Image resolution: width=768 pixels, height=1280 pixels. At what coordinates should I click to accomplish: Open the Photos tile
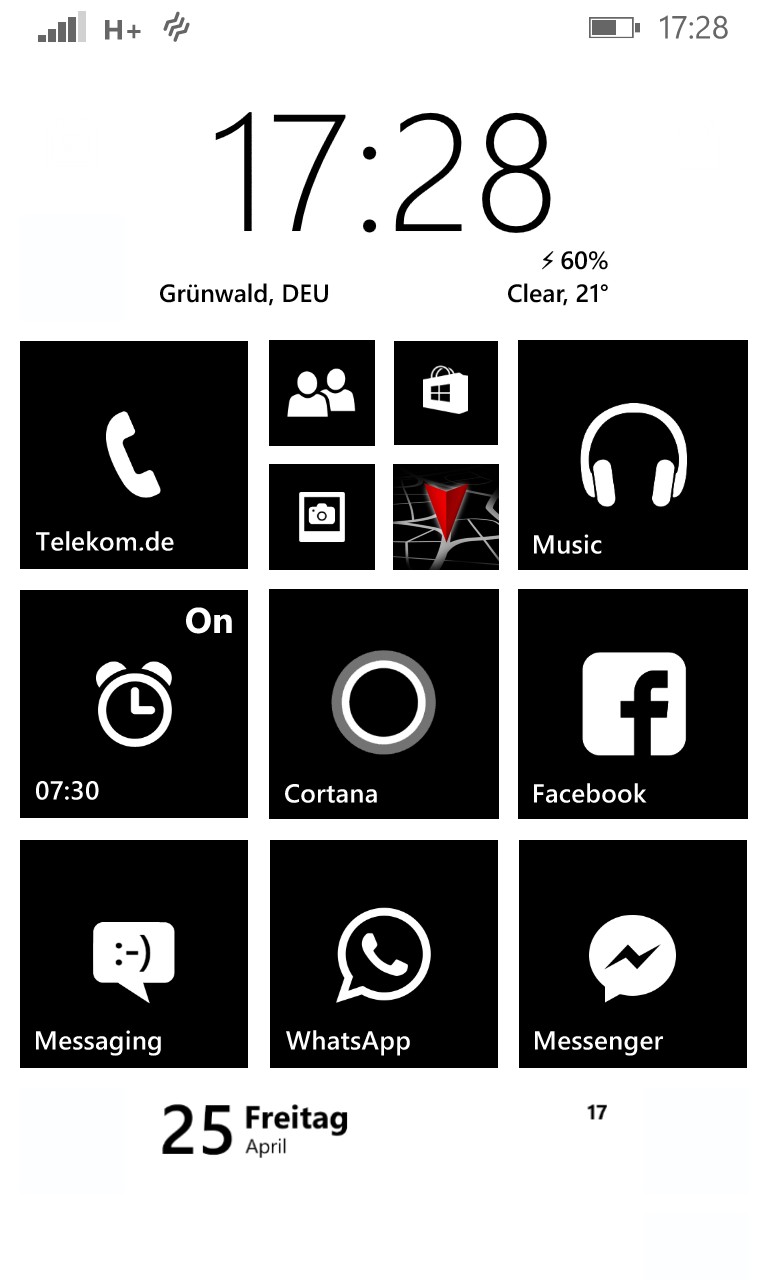click(x=322, y=517)
